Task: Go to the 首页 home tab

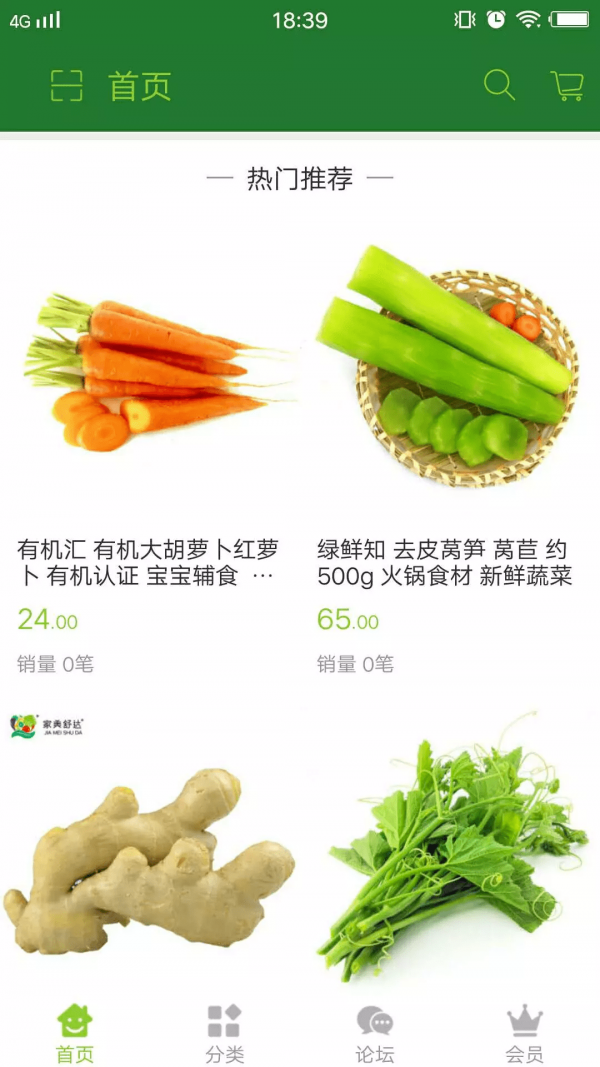Action: (x=74, y=1032)
